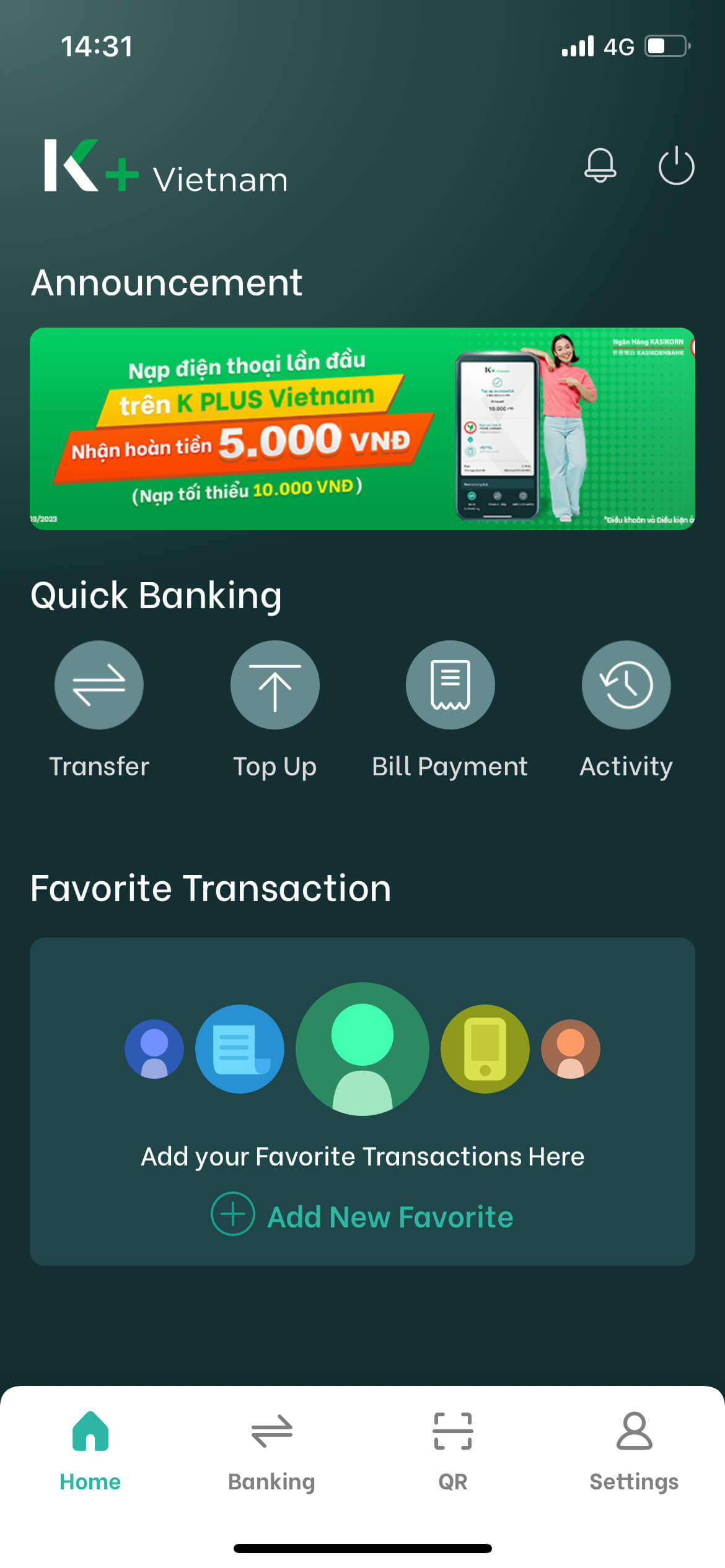Open the phone top-up cashback announcement banner

pos(362,429)
